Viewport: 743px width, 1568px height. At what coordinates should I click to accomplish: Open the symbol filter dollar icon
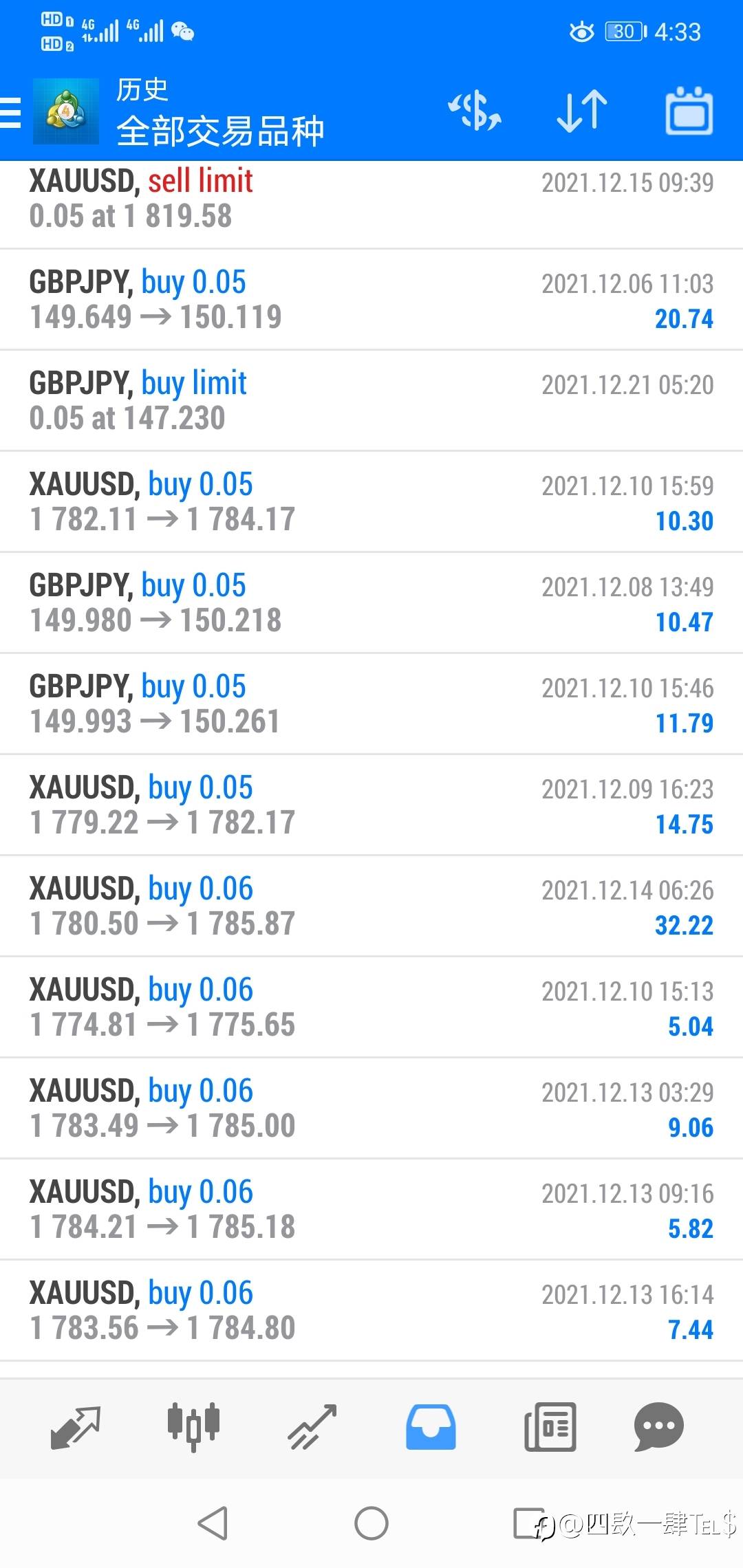click(x=475, y=111)
